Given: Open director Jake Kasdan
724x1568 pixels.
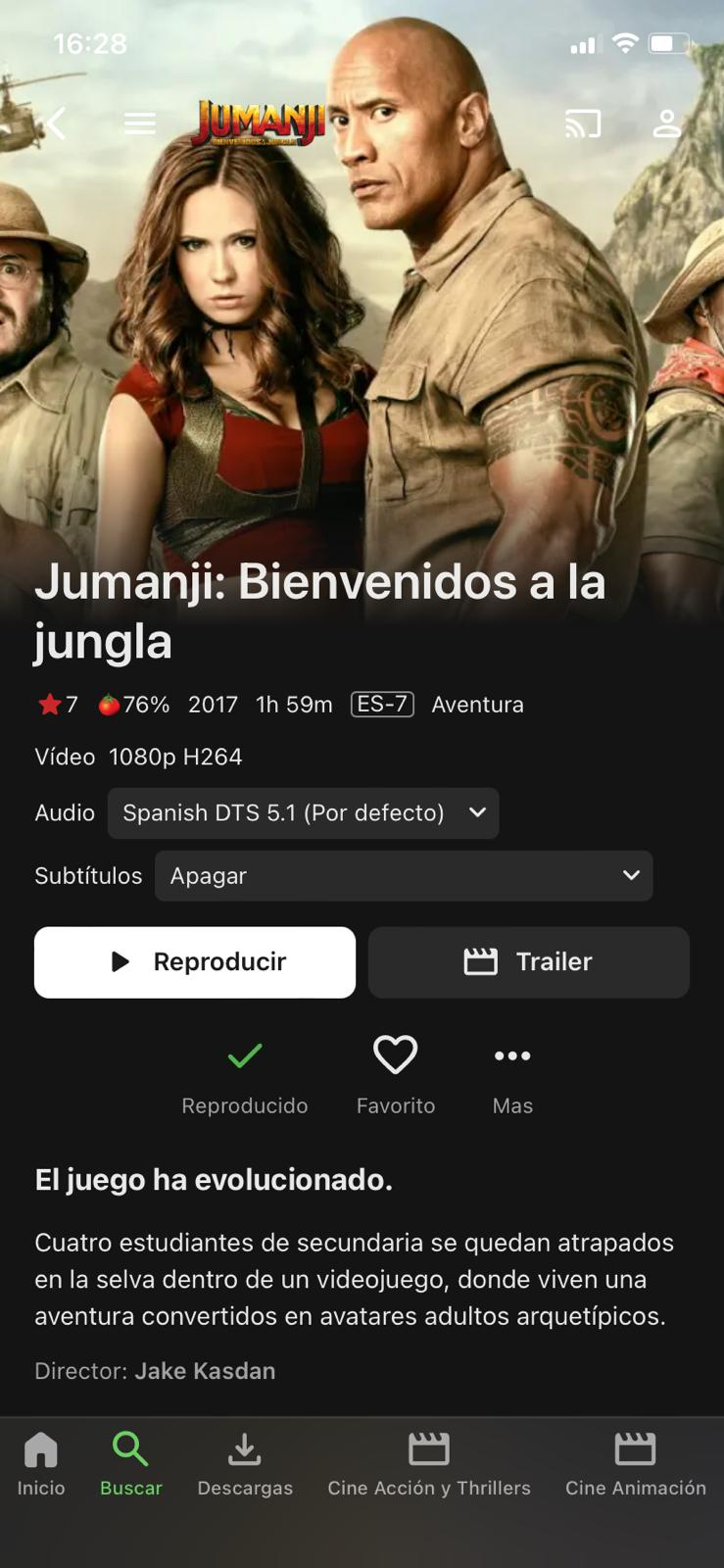Looking at the screenshot, I should (x=205, y=1371).
